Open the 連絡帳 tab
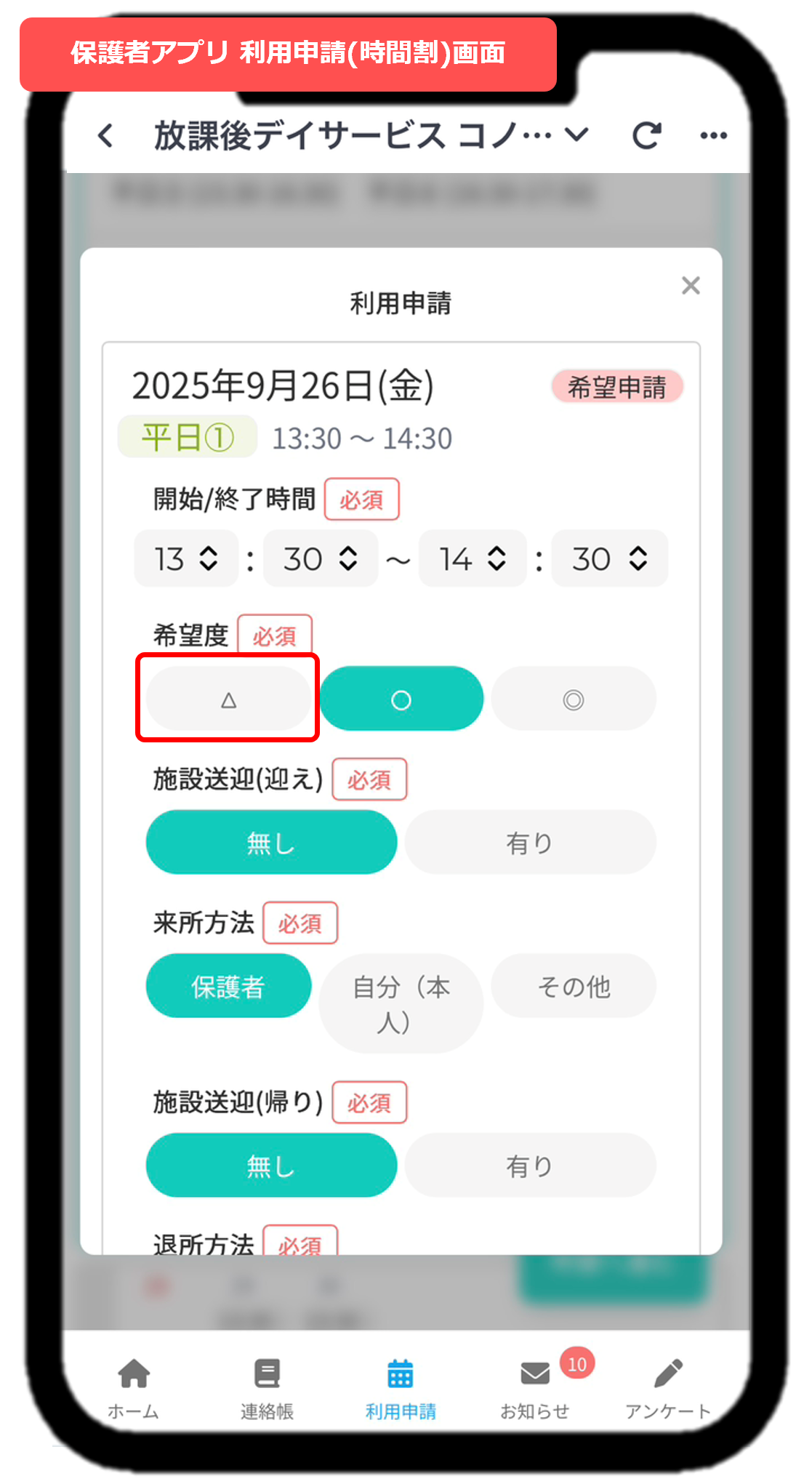This screenshot has width=812, height=1484. [267, 1387]
